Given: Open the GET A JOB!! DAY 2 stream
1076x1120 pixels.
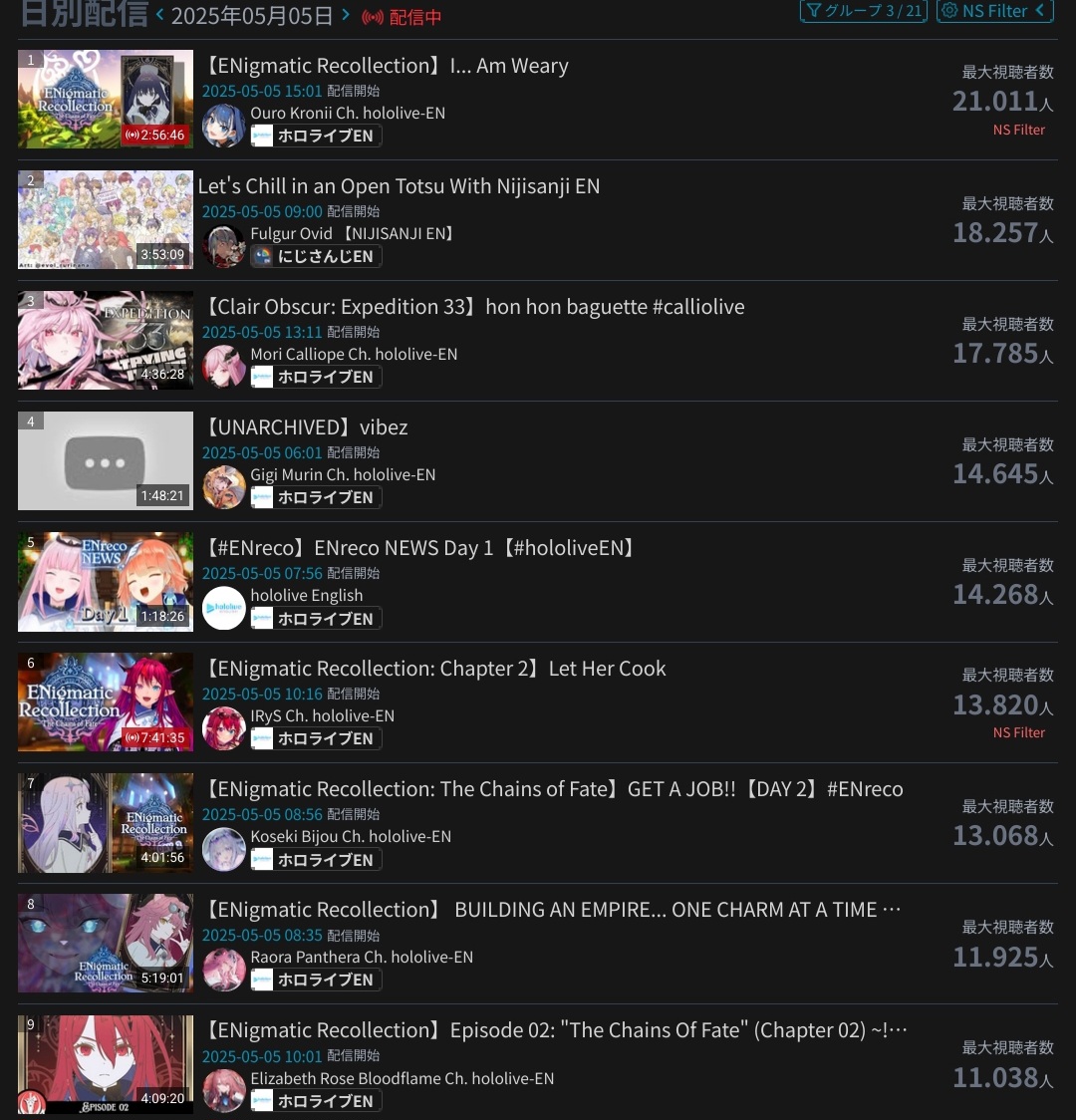Looking at the screenshot, I should tap(554, 789).
